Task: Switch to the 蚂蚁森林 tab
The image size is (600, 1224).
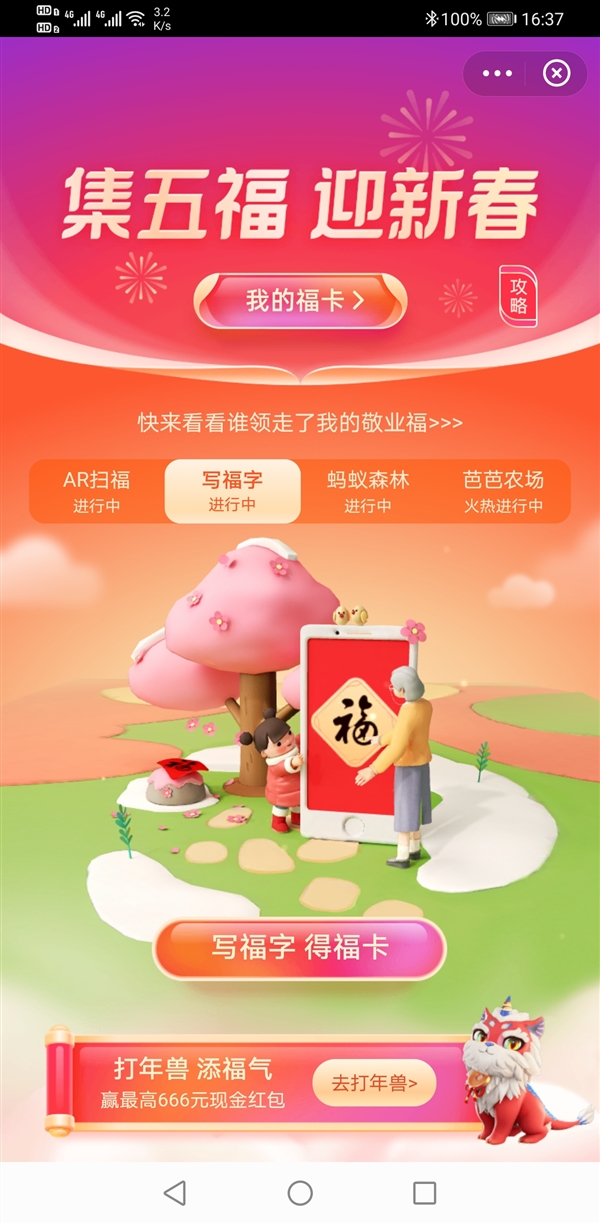Action: [368, 490]
